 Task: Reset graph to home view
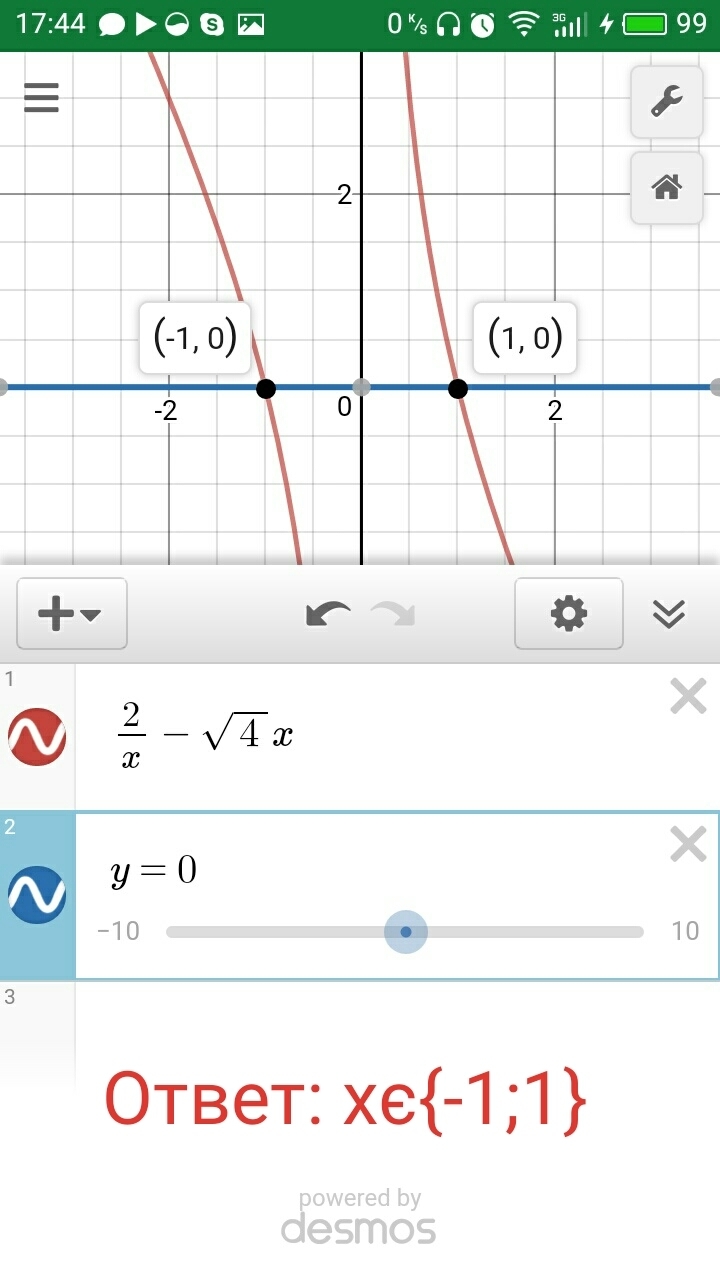(666, 187)
